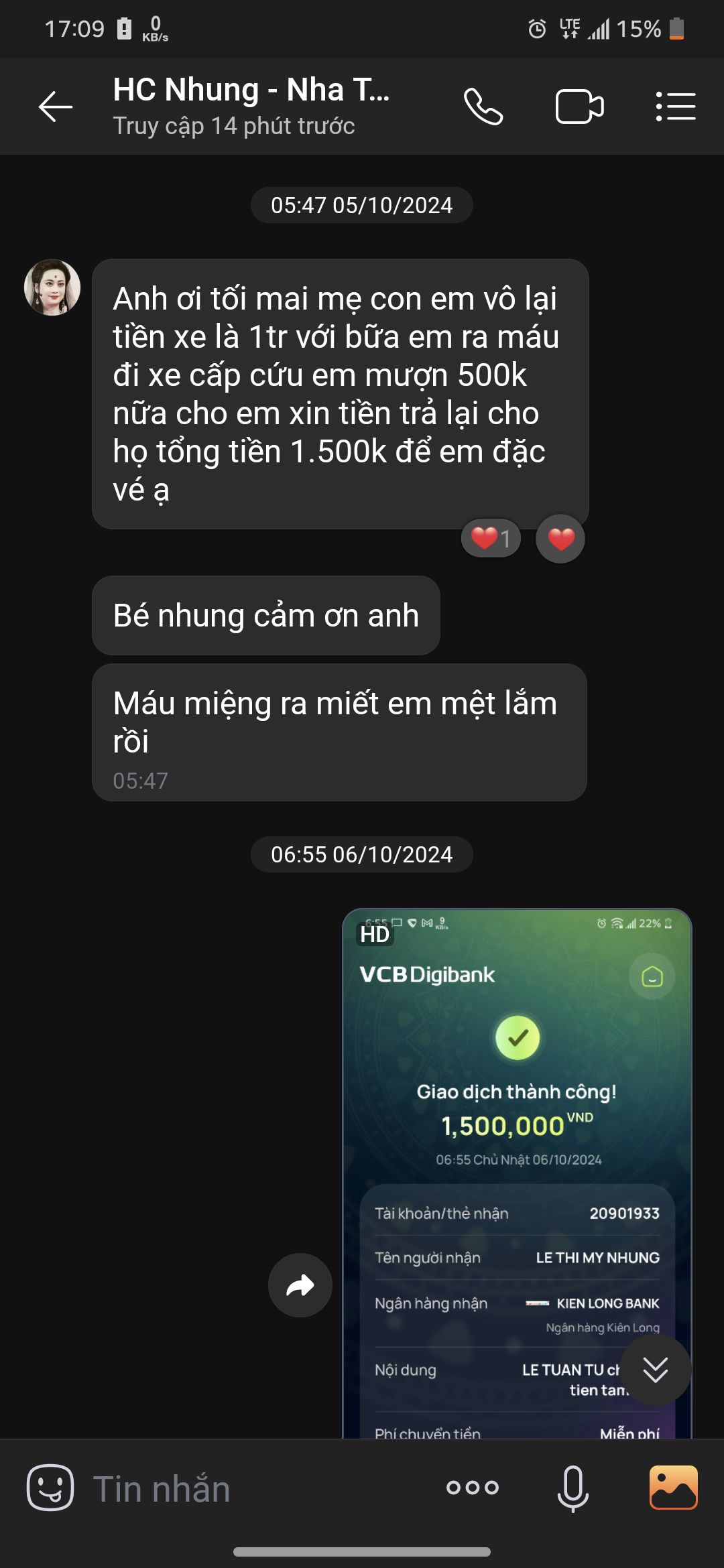View who reacted via the heart count

point(491,538)
